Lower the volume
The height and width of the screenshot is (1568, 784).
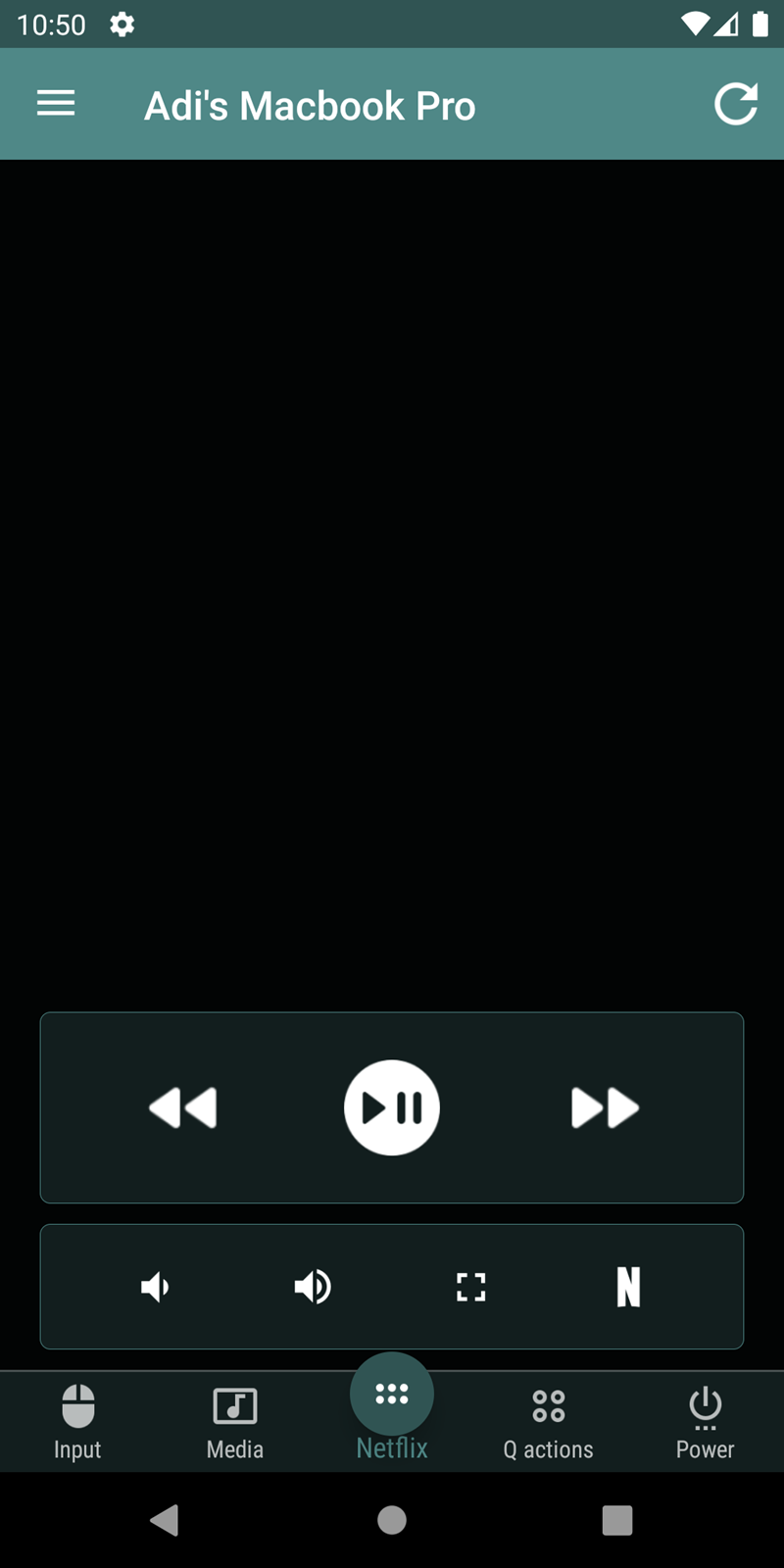click(156, 1287)
